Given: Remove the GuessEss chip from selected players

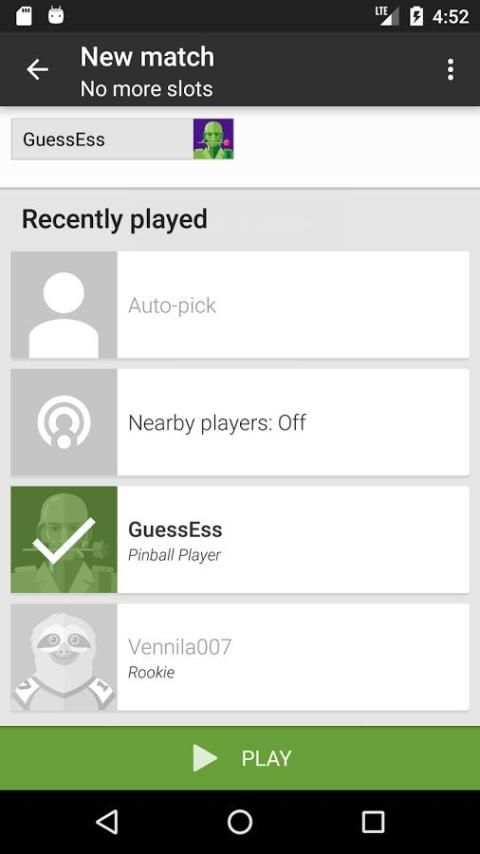Looking at the screenshot, I should coord(123,139).
